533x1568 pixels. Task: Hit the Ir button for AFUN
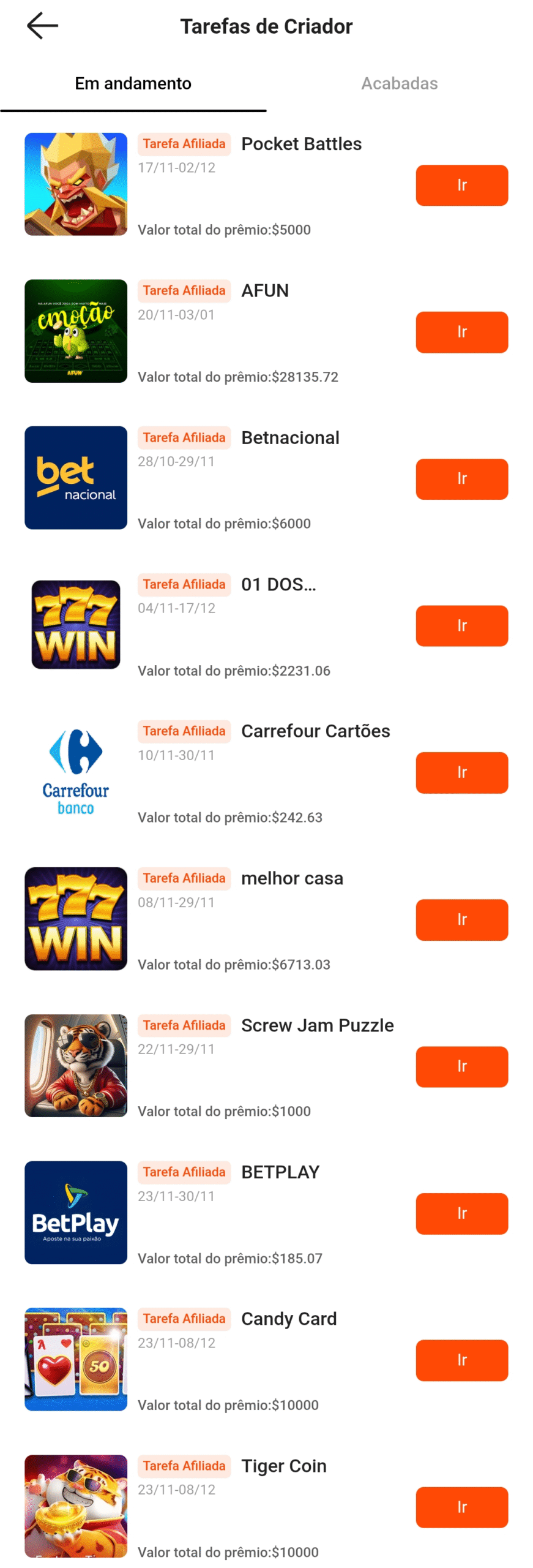click(x=461, y=332)
